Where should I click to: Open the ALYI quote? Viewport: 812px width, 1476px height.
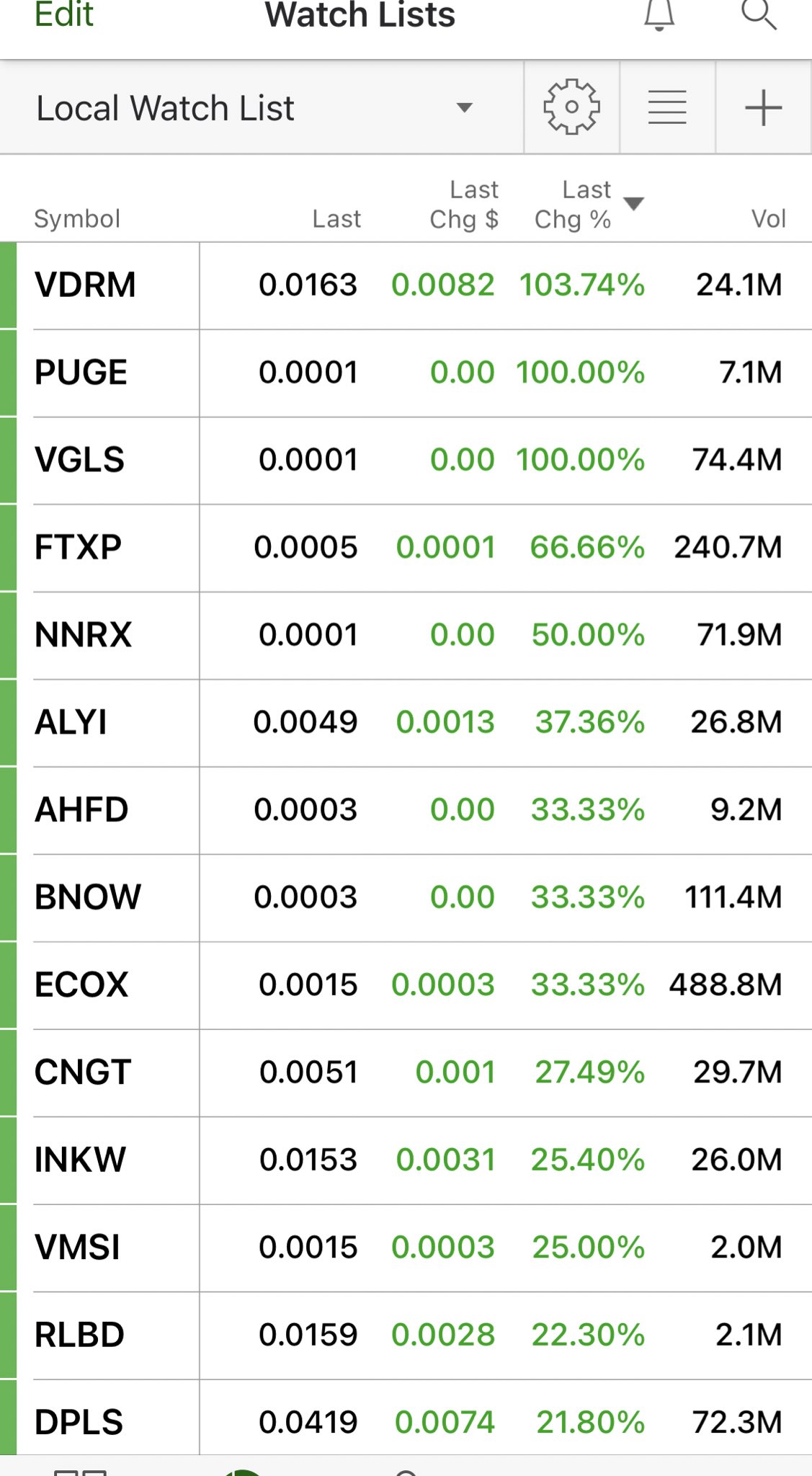point(406,723)
